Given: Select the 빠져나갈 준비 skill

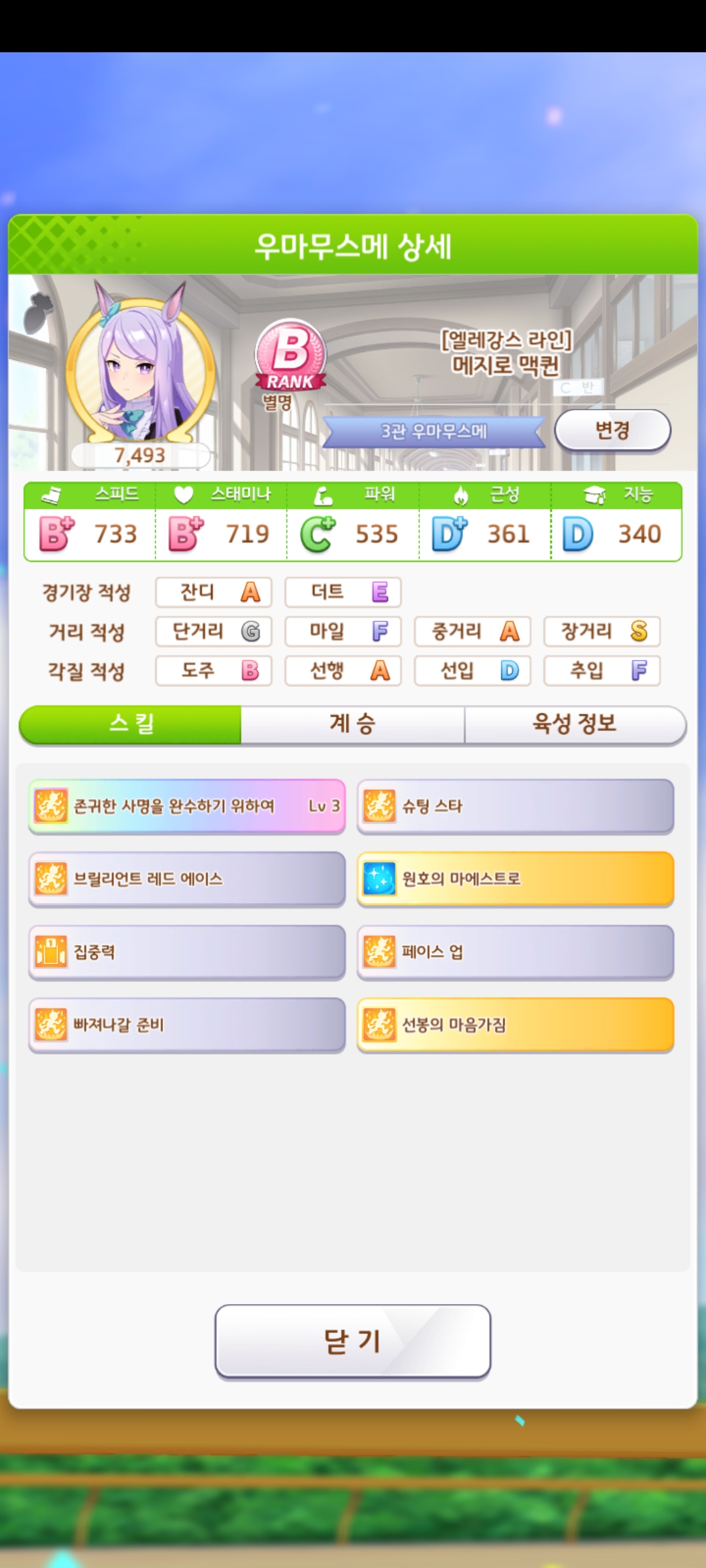Looking at the screenshot, I should [187, 1024].
